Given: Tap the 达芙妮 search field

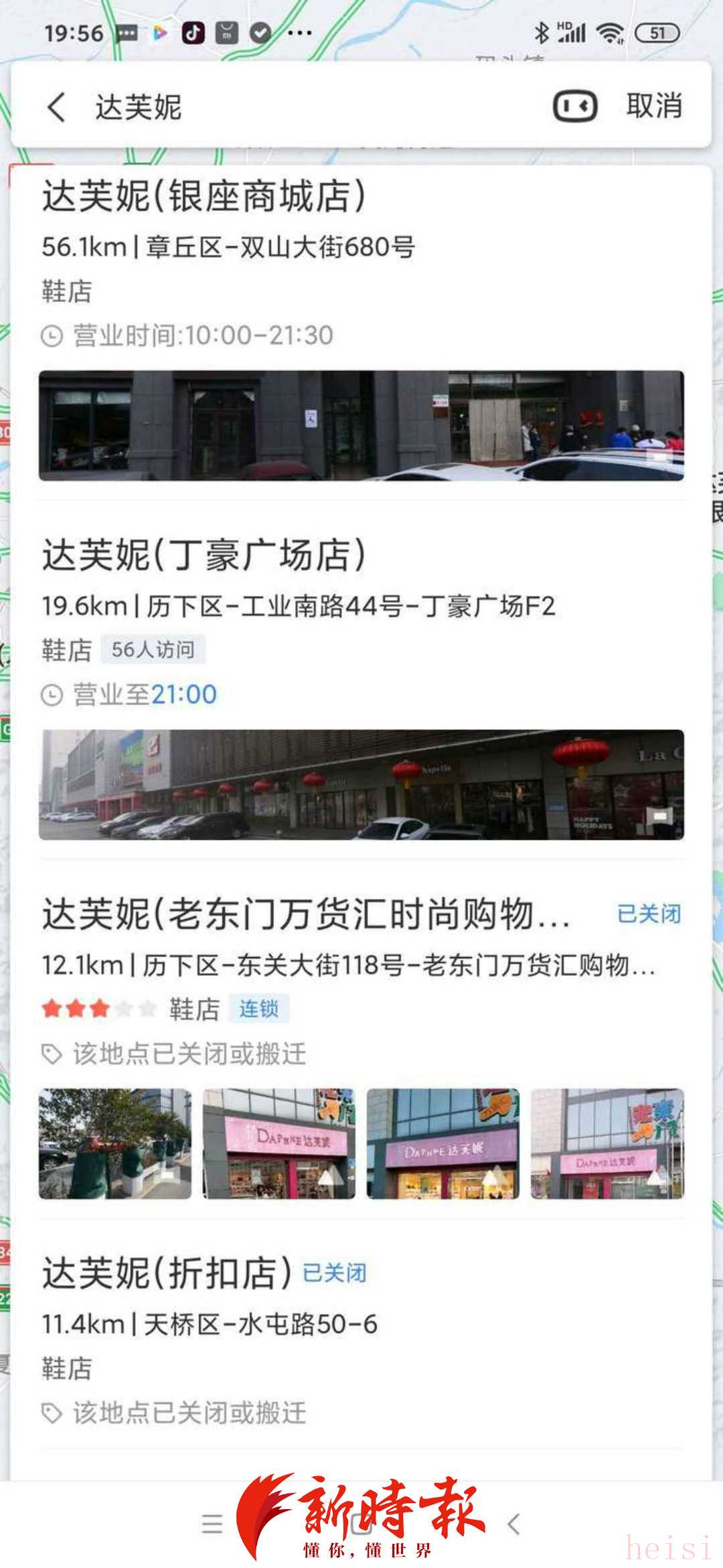Looking at the screenshot, I should [x=301, y=107].
